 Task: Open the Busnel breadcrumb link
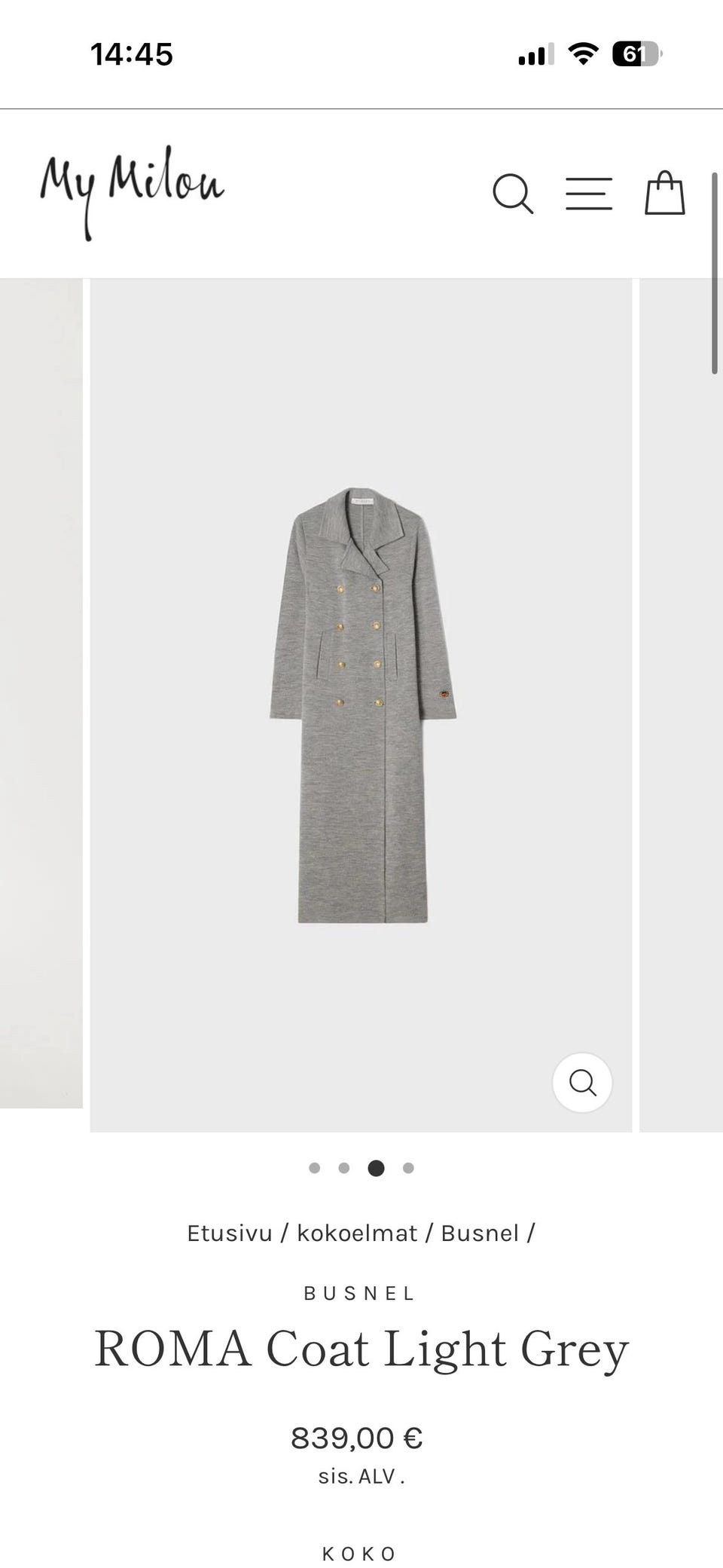click(x=480, y=1233)
